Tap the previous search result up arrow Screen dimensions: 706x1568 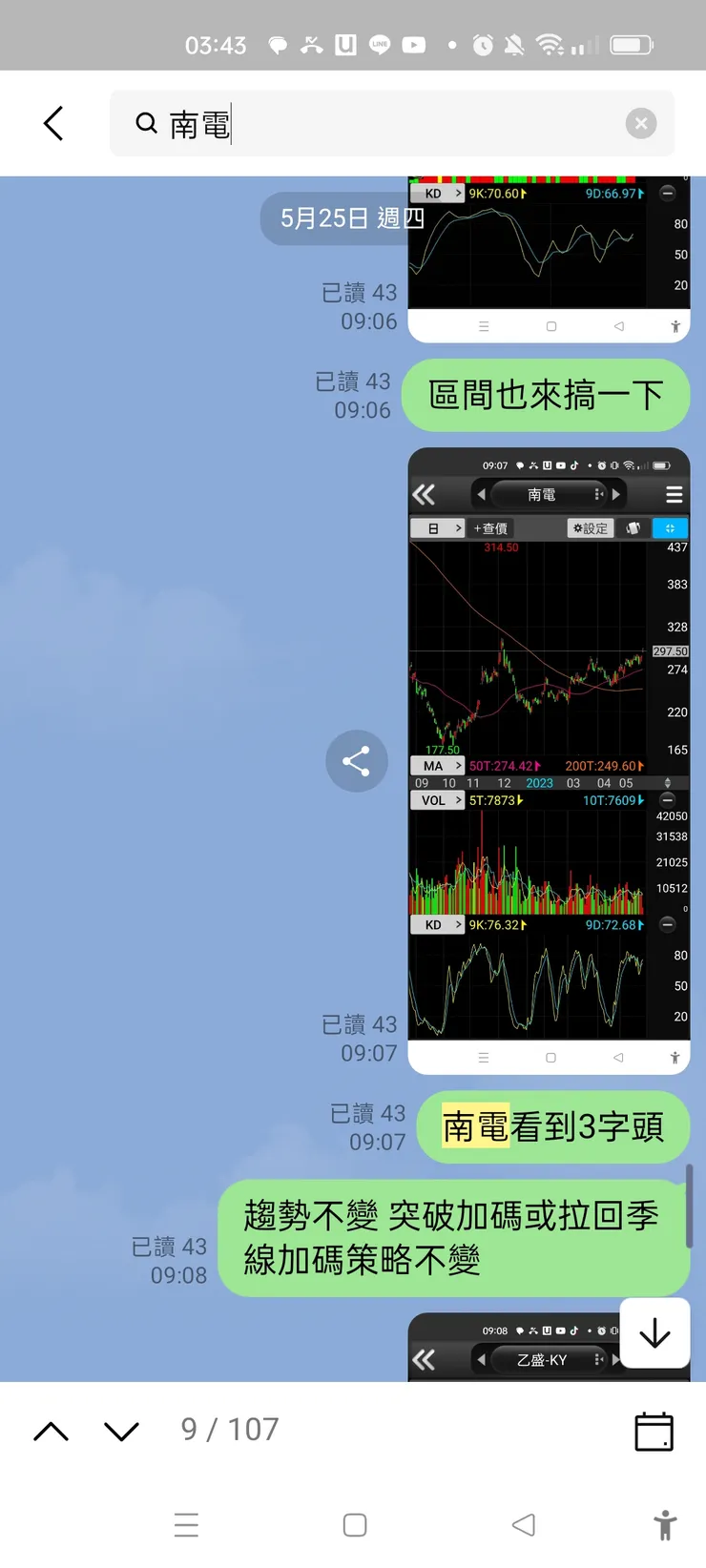(x=51, y=1430)
